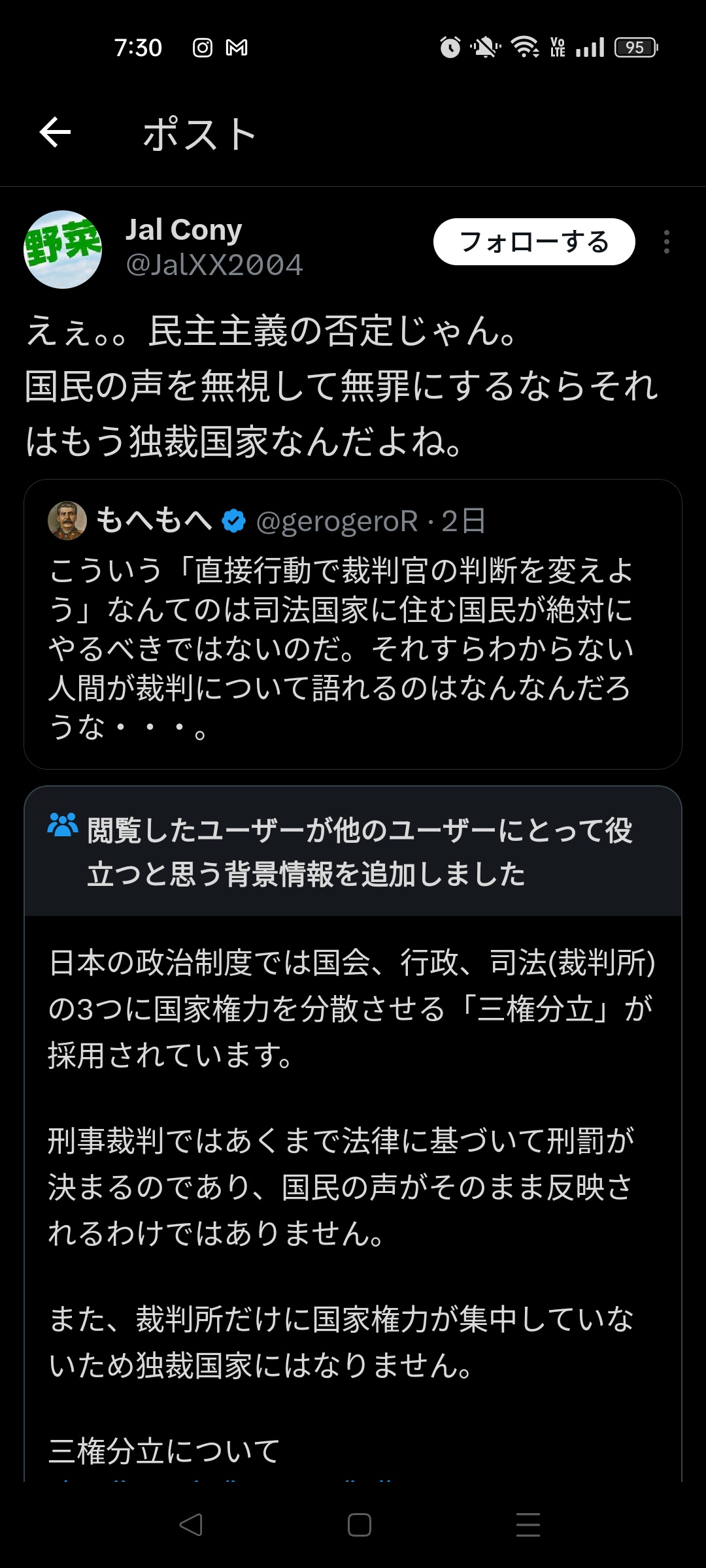Open Jal Cony's profile picture
706x1568 pixels.
click(63, 249)
